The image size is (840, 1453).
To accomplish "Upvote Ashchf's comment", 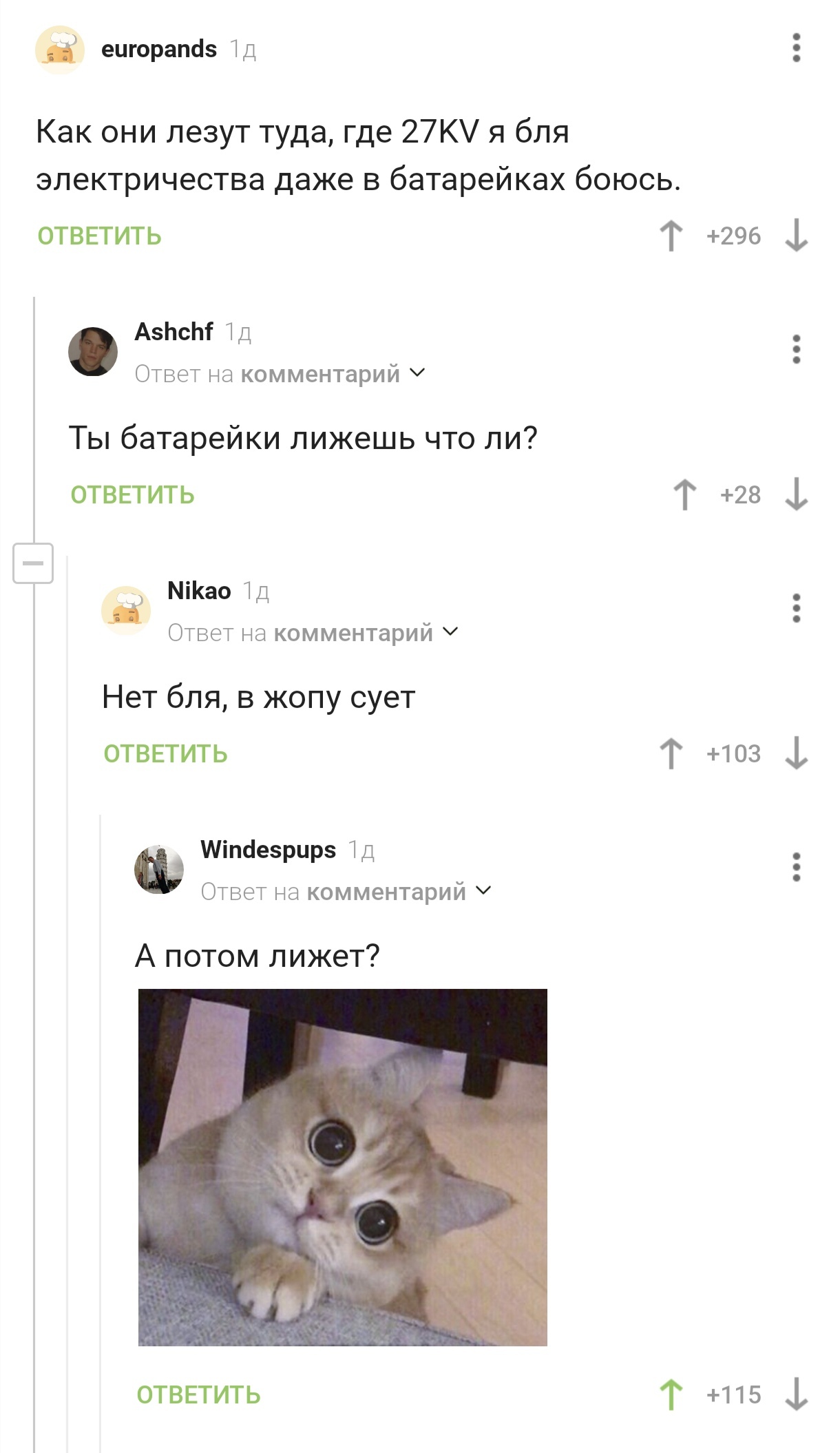I will [x=684, y=494].
